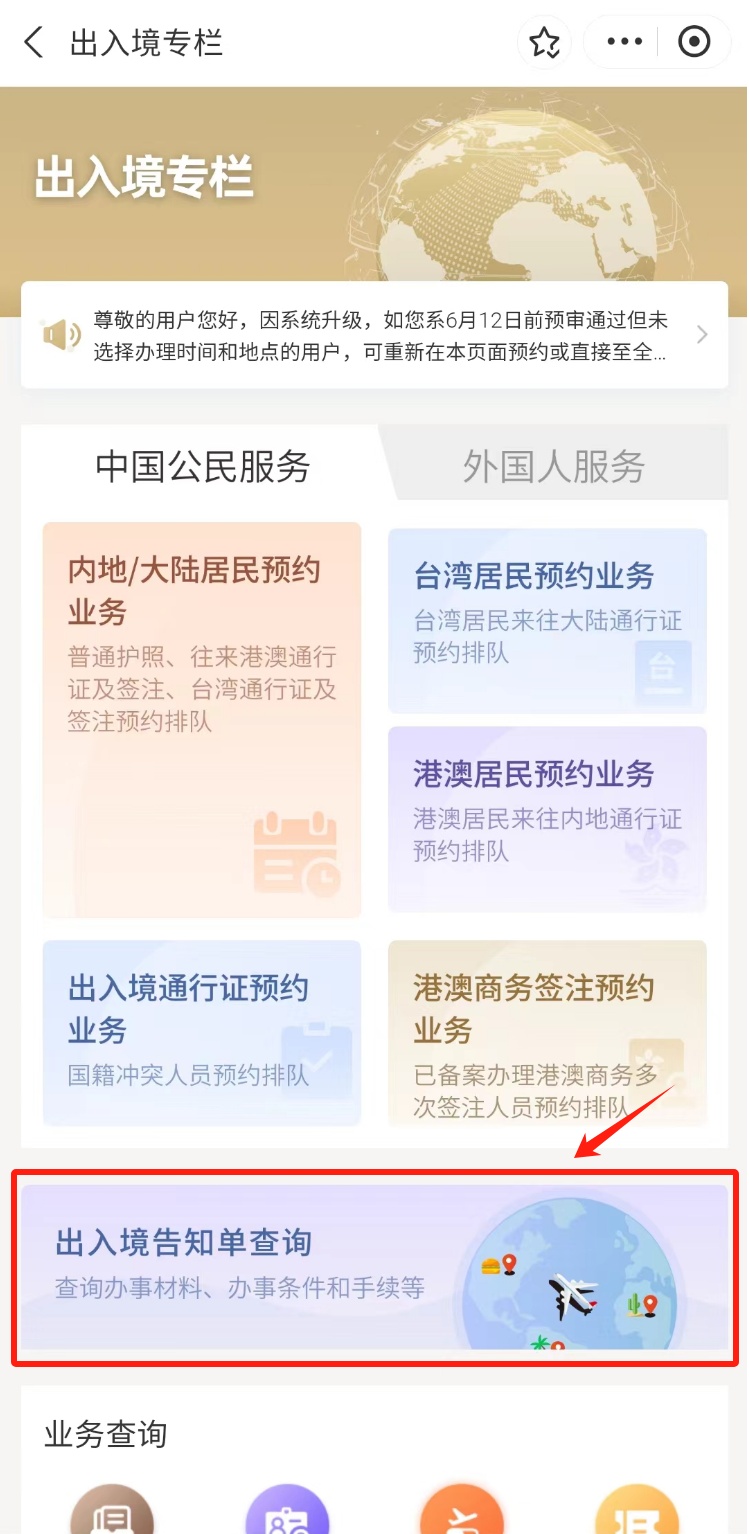Open 港澳居民预约业务 card
This screenshot has width=749, height=1534.
[547, 818]
